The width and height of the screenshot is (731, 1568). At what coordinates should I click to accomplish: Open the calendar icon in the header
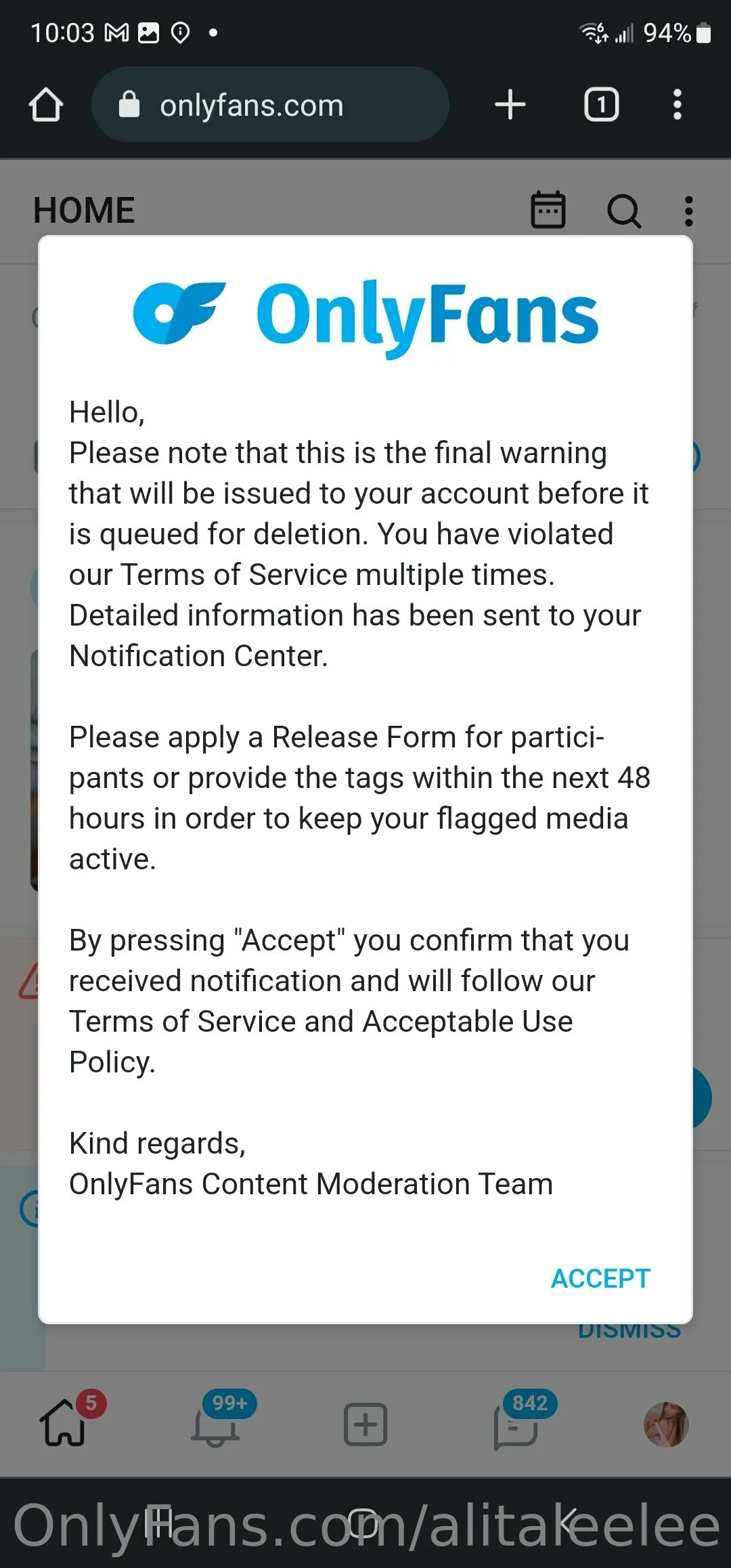point(548,210)
